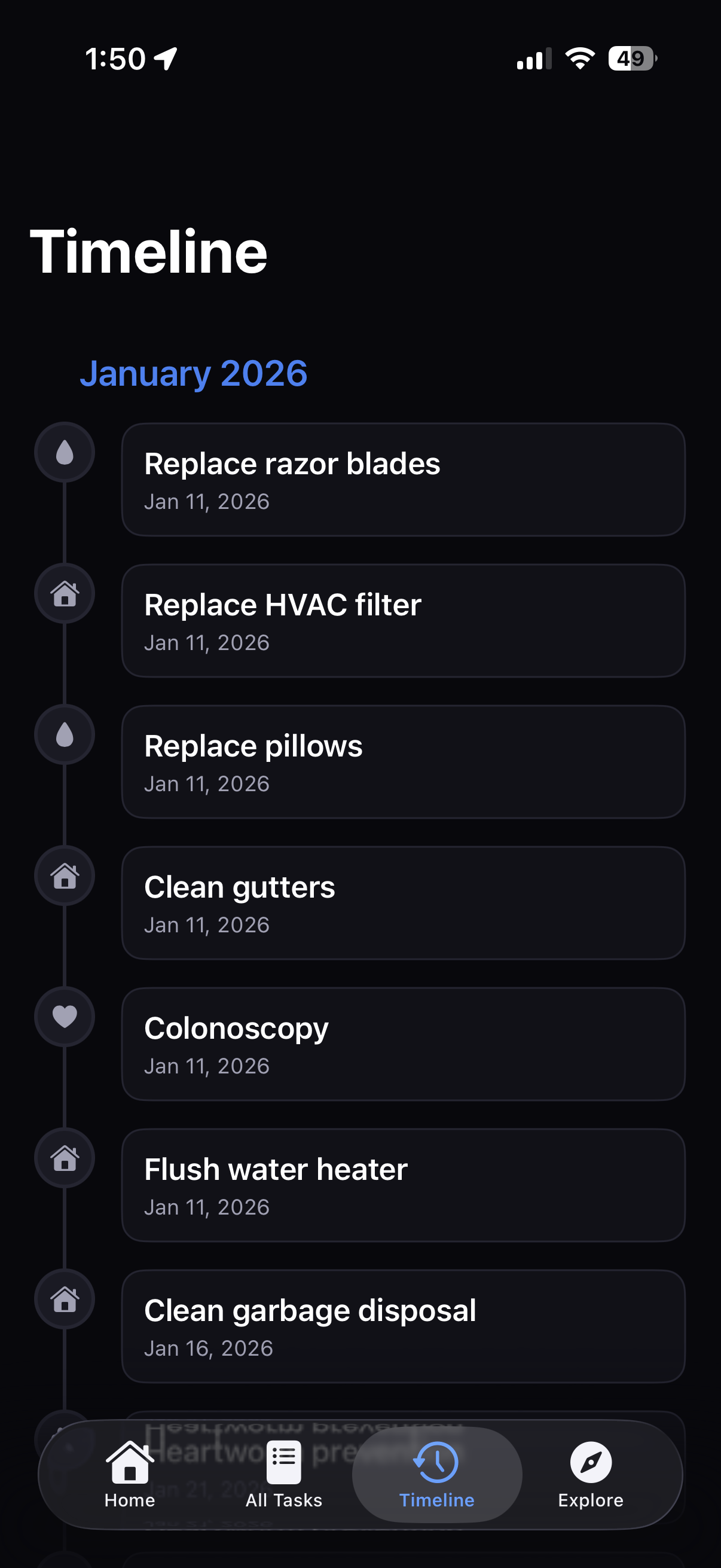Image resolution: width=721 pixels, height=1568 pixels.
Task: Select the Flush water heater card
Action: click(404, 1185)
